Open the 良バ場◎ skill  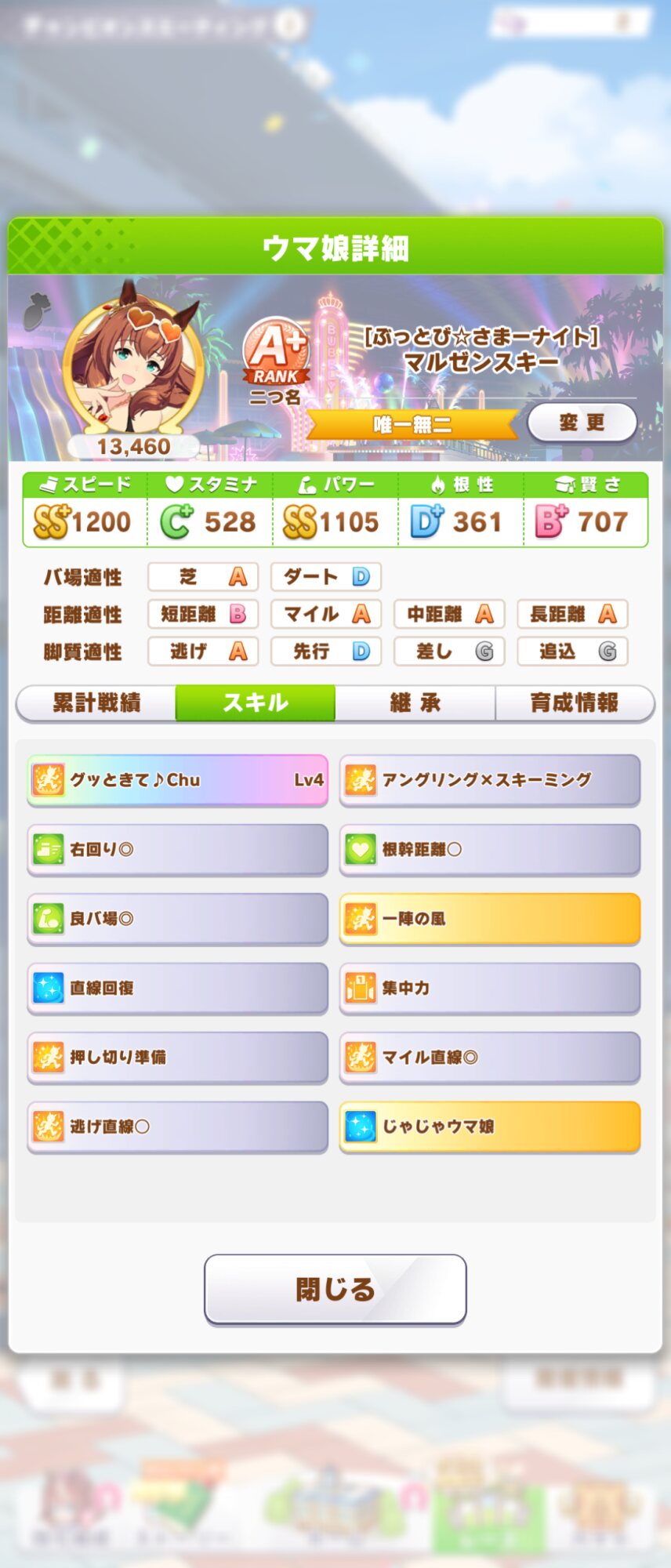(x=178, y=919)
